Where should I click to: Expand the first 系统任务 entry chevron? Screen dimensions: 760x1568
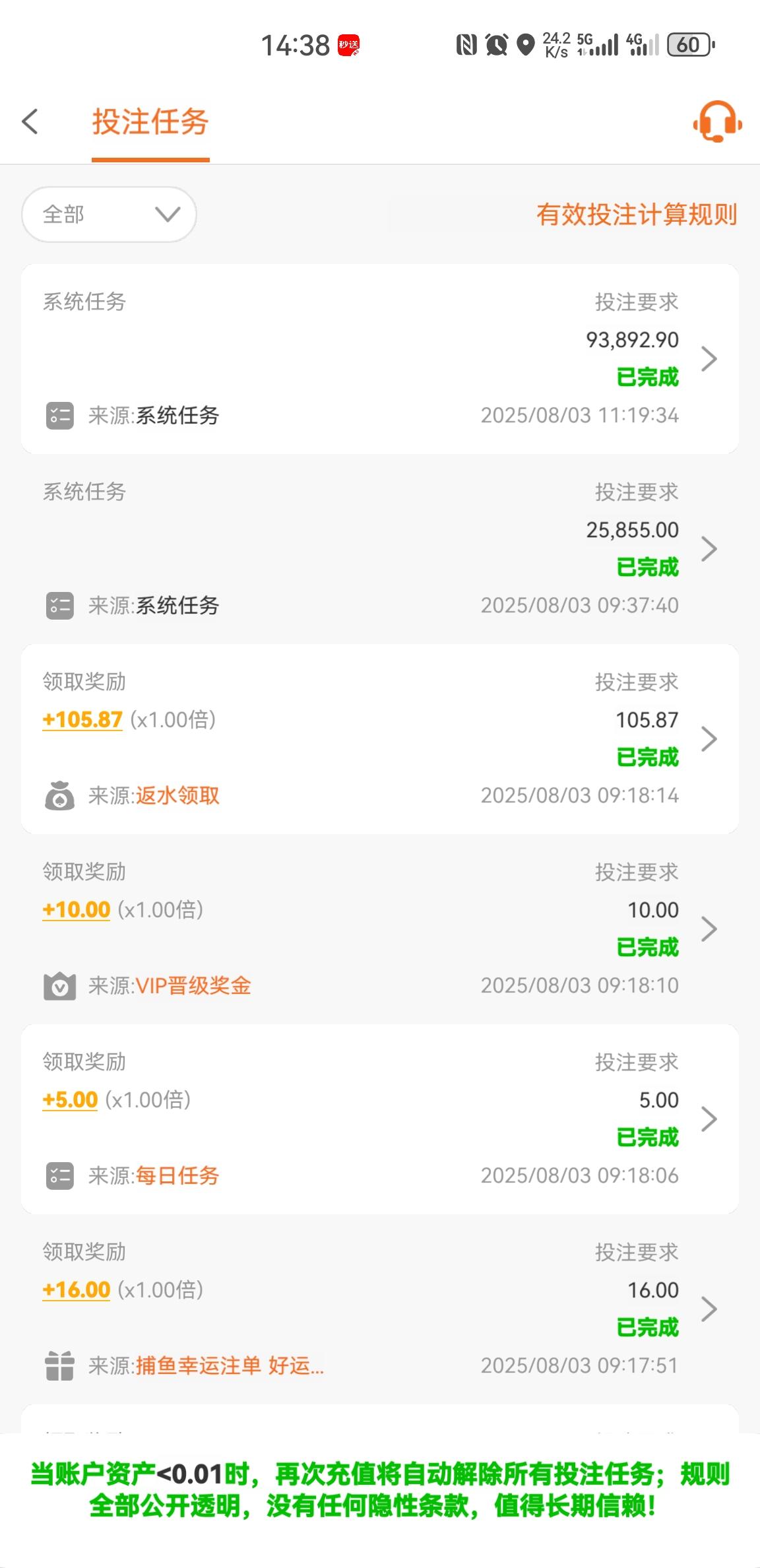(x=709, y=358)
